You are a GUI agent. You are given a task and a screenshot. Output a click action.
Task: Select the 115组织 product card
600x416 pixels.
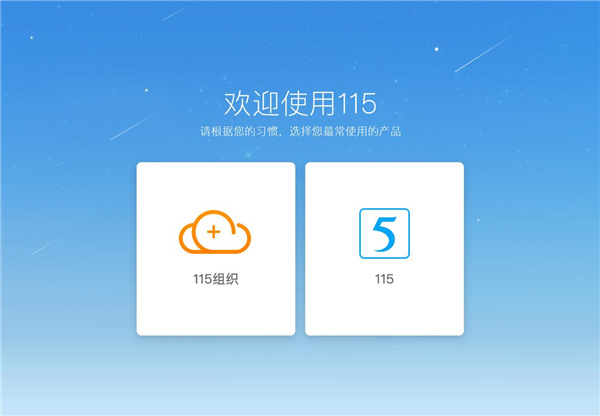point(215,248)
